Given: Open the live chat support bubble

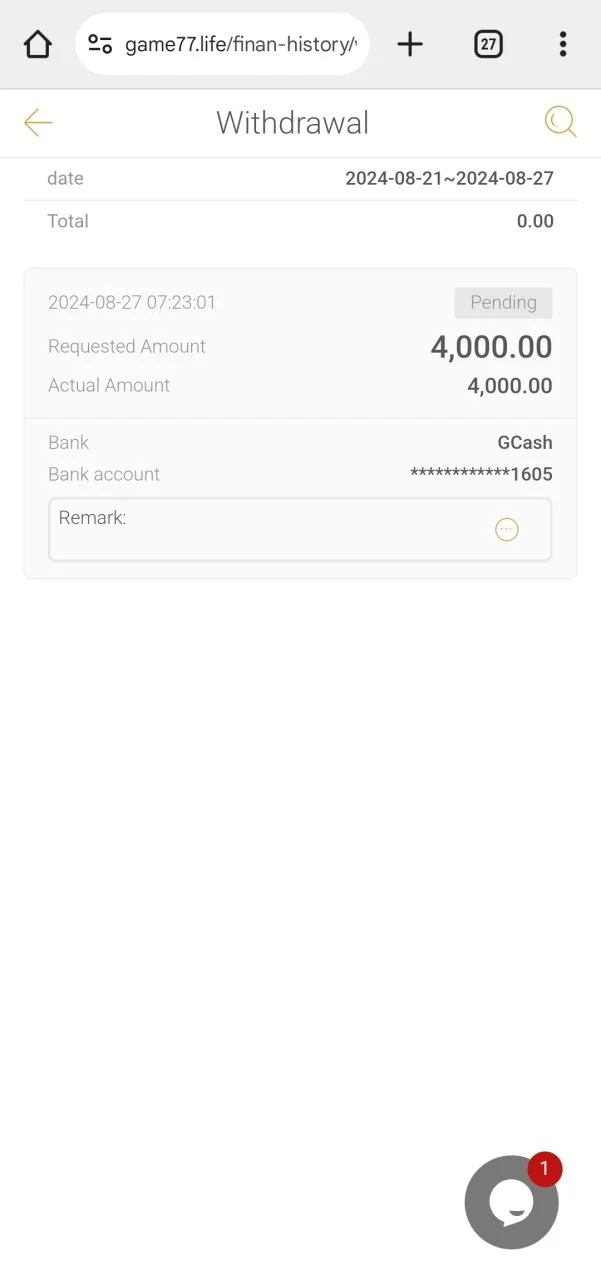Looking at the screenshot, I should coord(512,1201).
